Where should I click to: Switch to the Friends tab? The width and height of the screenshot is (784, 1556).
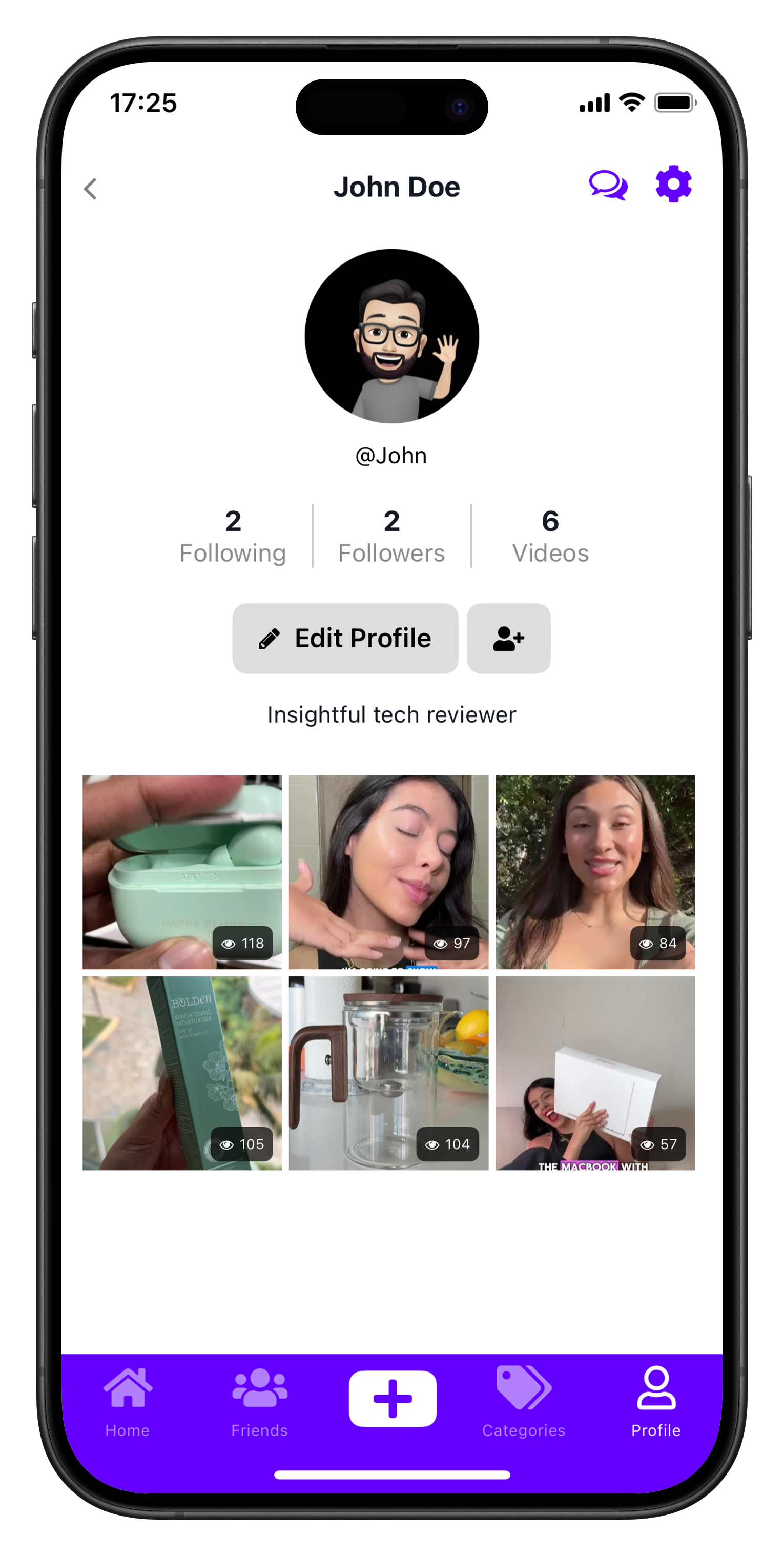pos(260,1403)
